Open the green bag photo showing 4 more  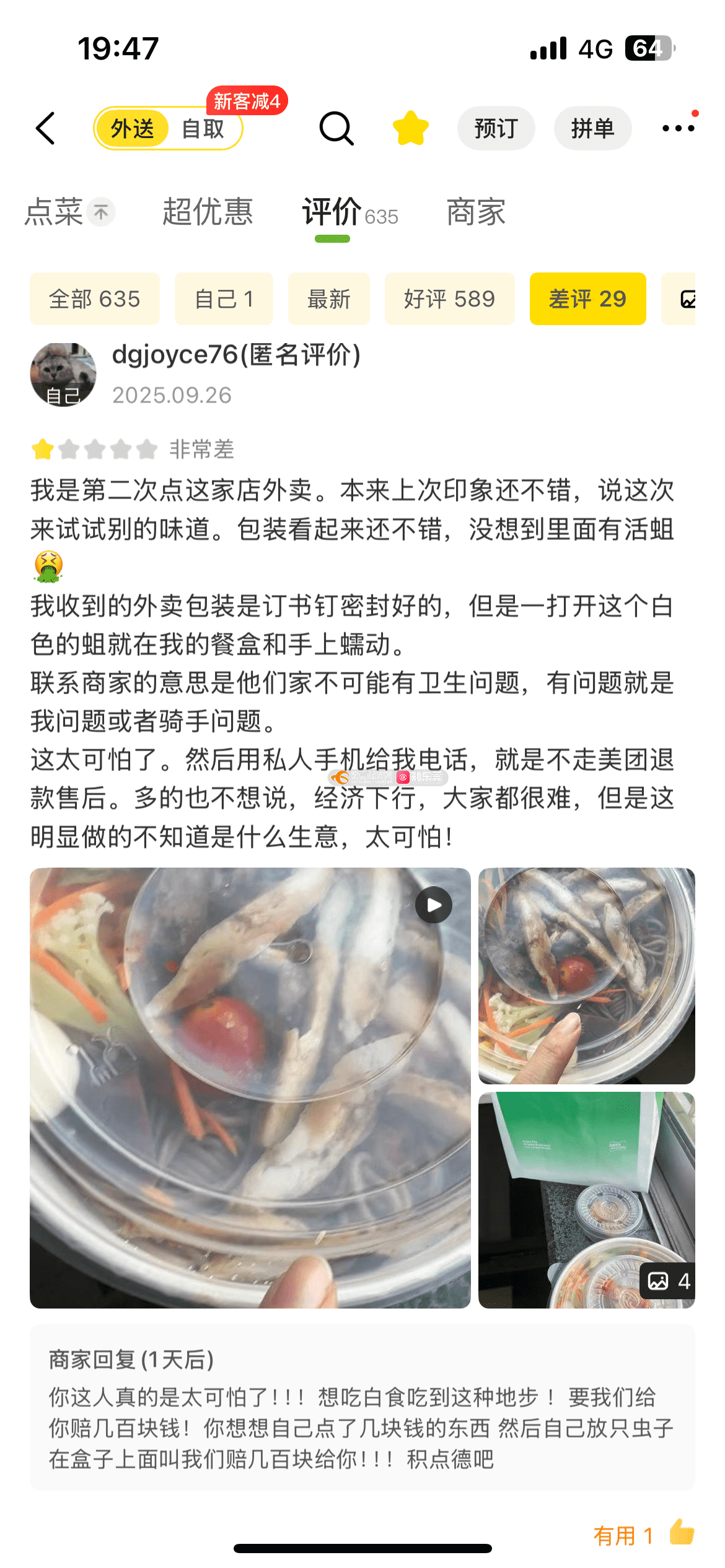586,1200
